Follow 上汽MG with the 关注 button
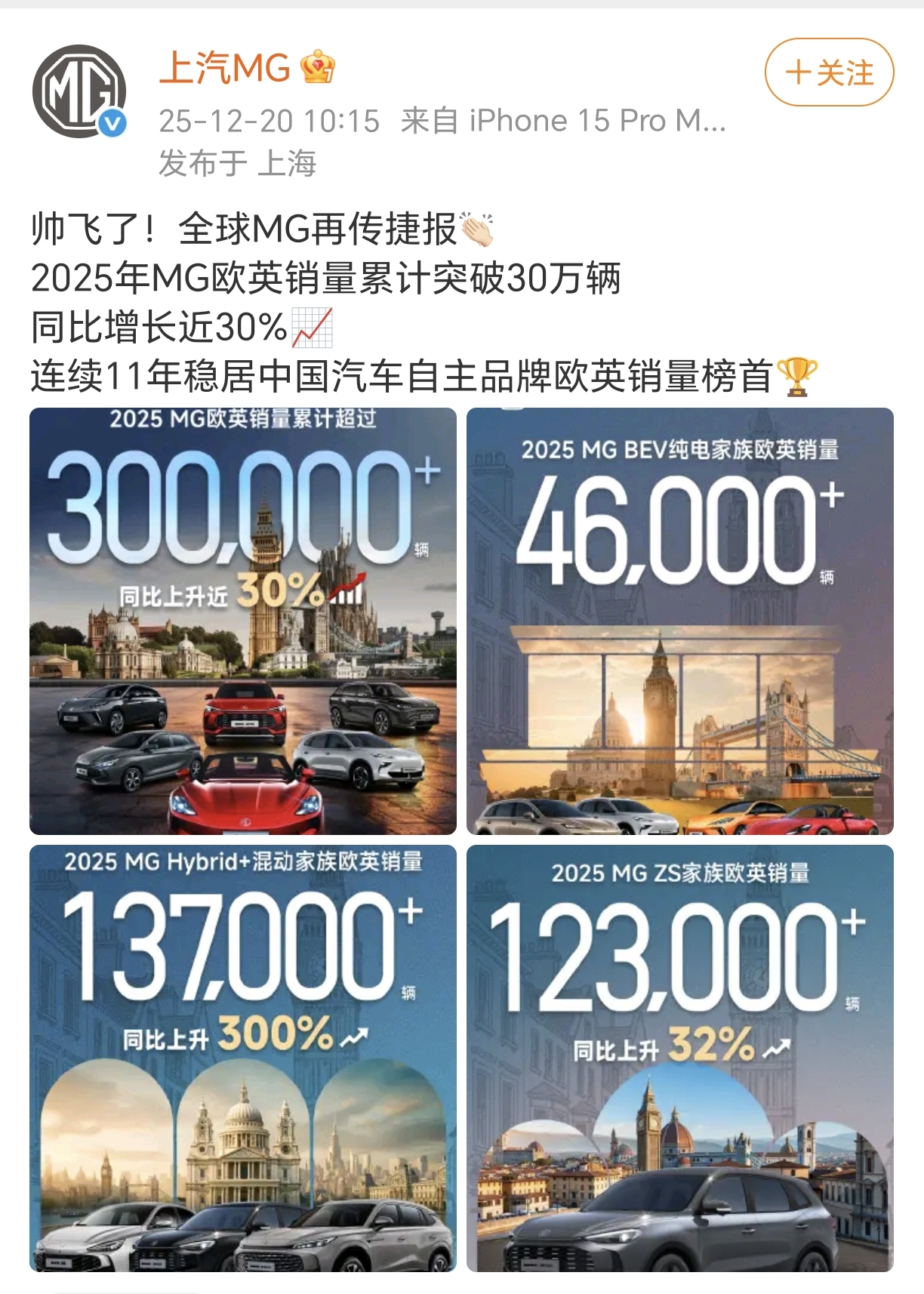Image resolution: width=924 pixels, height=1294 pixels. pyautogui.click(x=829, y=72)
